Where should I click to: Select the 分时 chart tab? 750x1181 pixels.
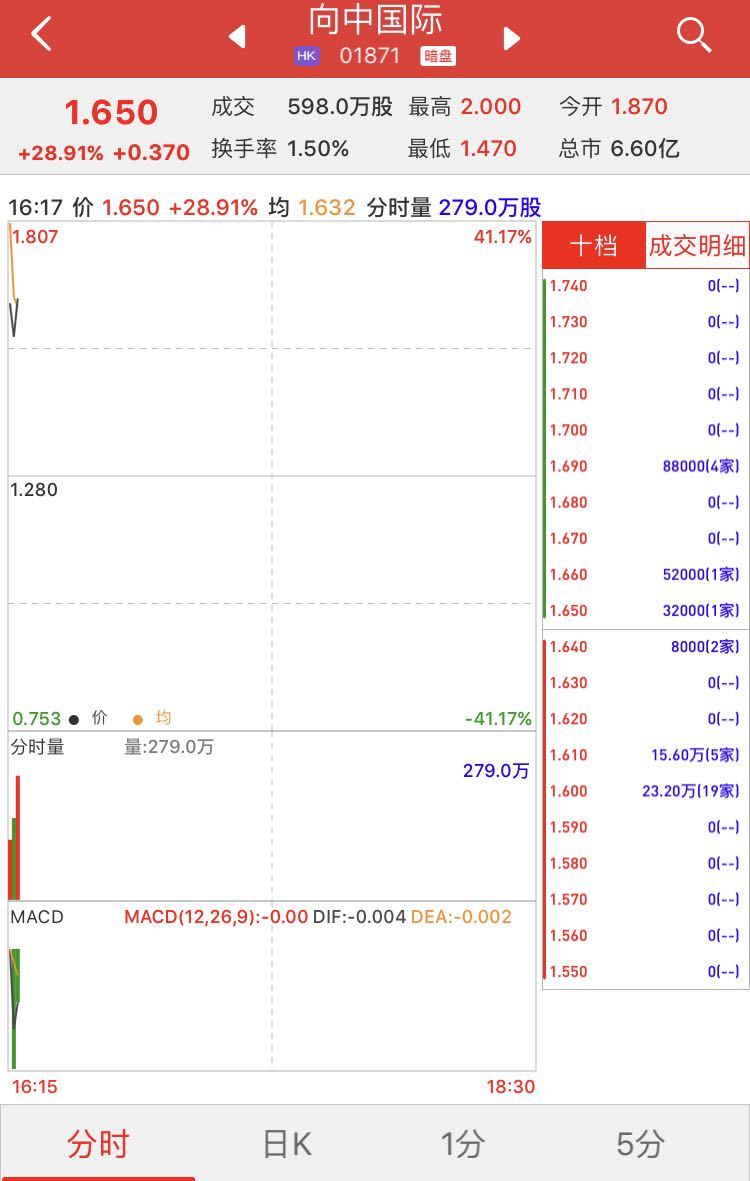point(98,1143)
